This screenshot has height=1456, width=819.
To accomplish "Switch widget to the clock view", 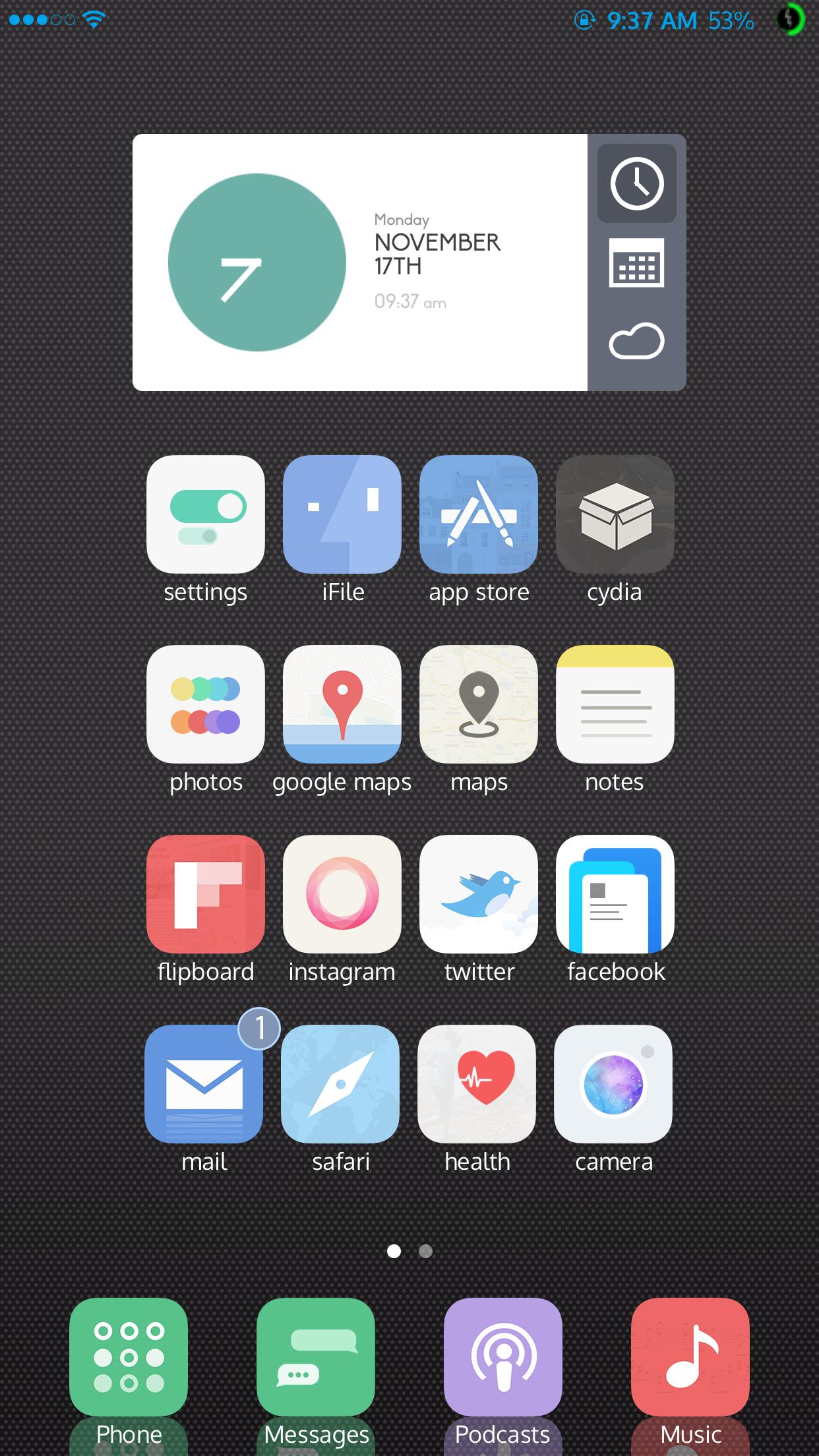I will click(x=636, y=183).
